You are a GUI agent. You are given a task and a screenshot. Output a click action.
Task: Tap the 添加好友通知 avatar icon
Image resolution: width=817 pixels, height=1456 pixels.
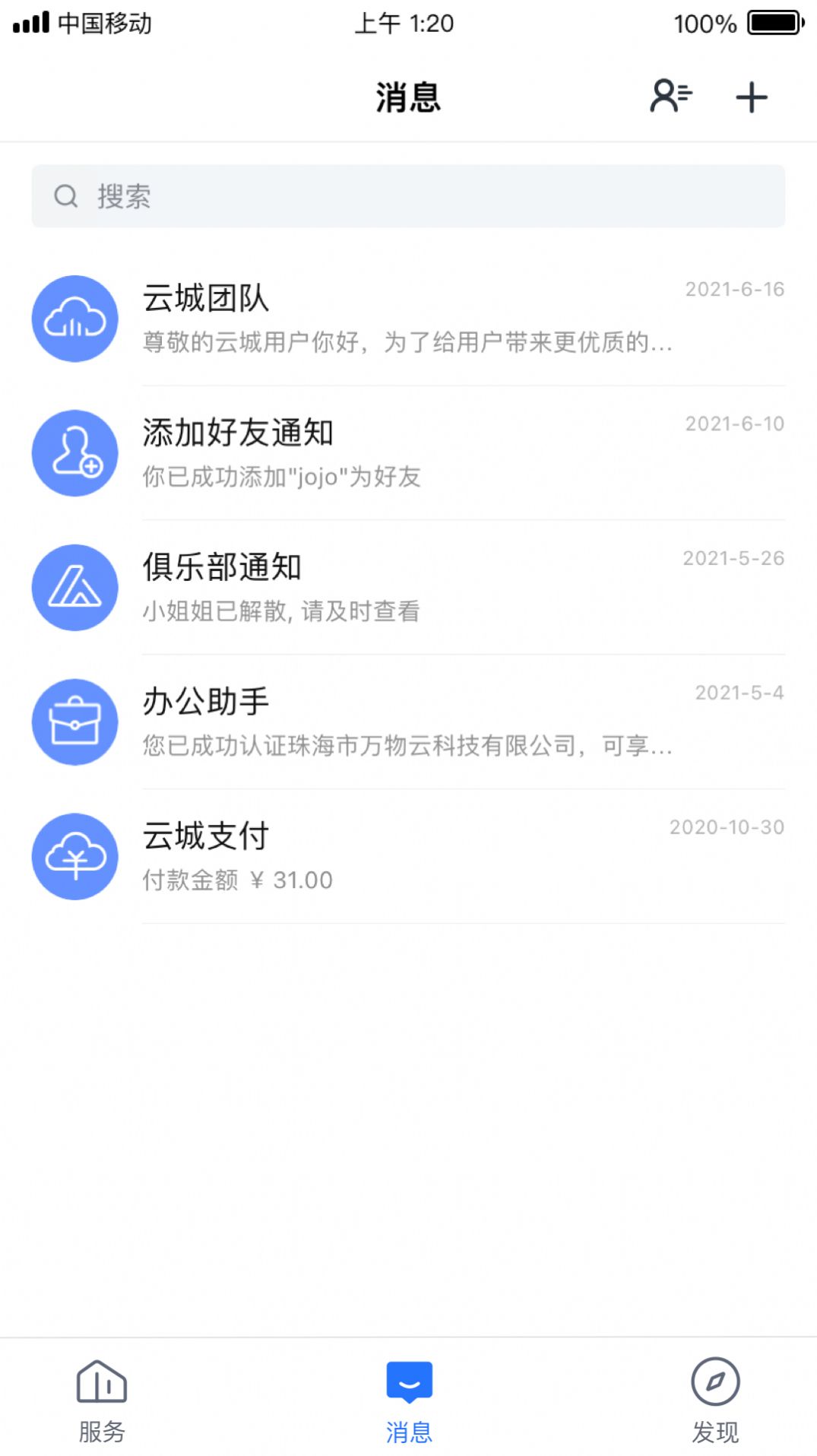(74, 453)
